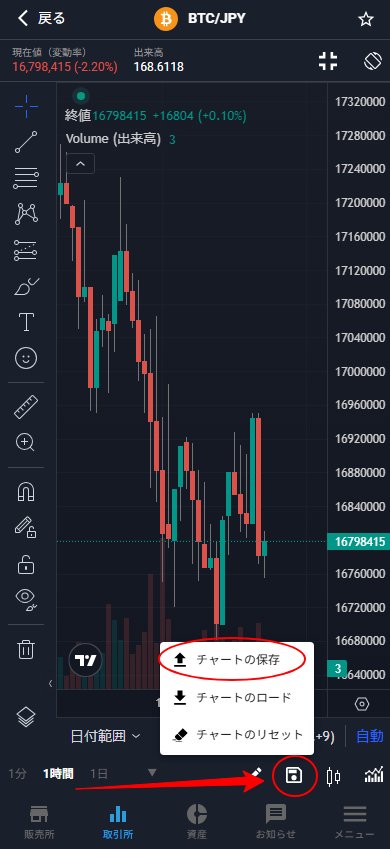Image resolution: width=390 pixels, height=849 pixels.
Task: Open the 日付範囲 date range dropdown
Action: click(105, 736)
